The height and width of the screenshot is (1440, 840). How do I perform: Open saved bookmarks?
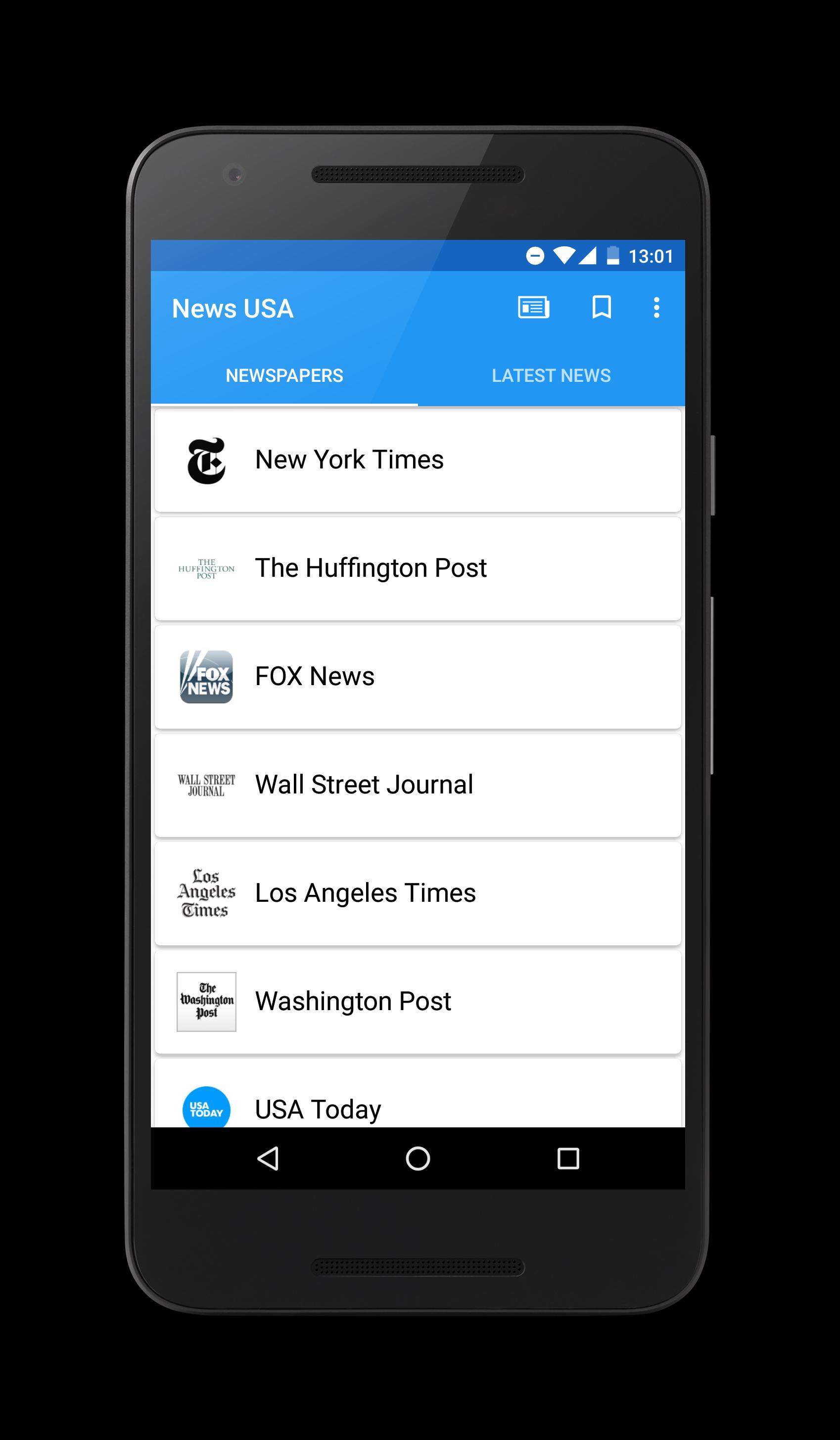coord(601,307)
